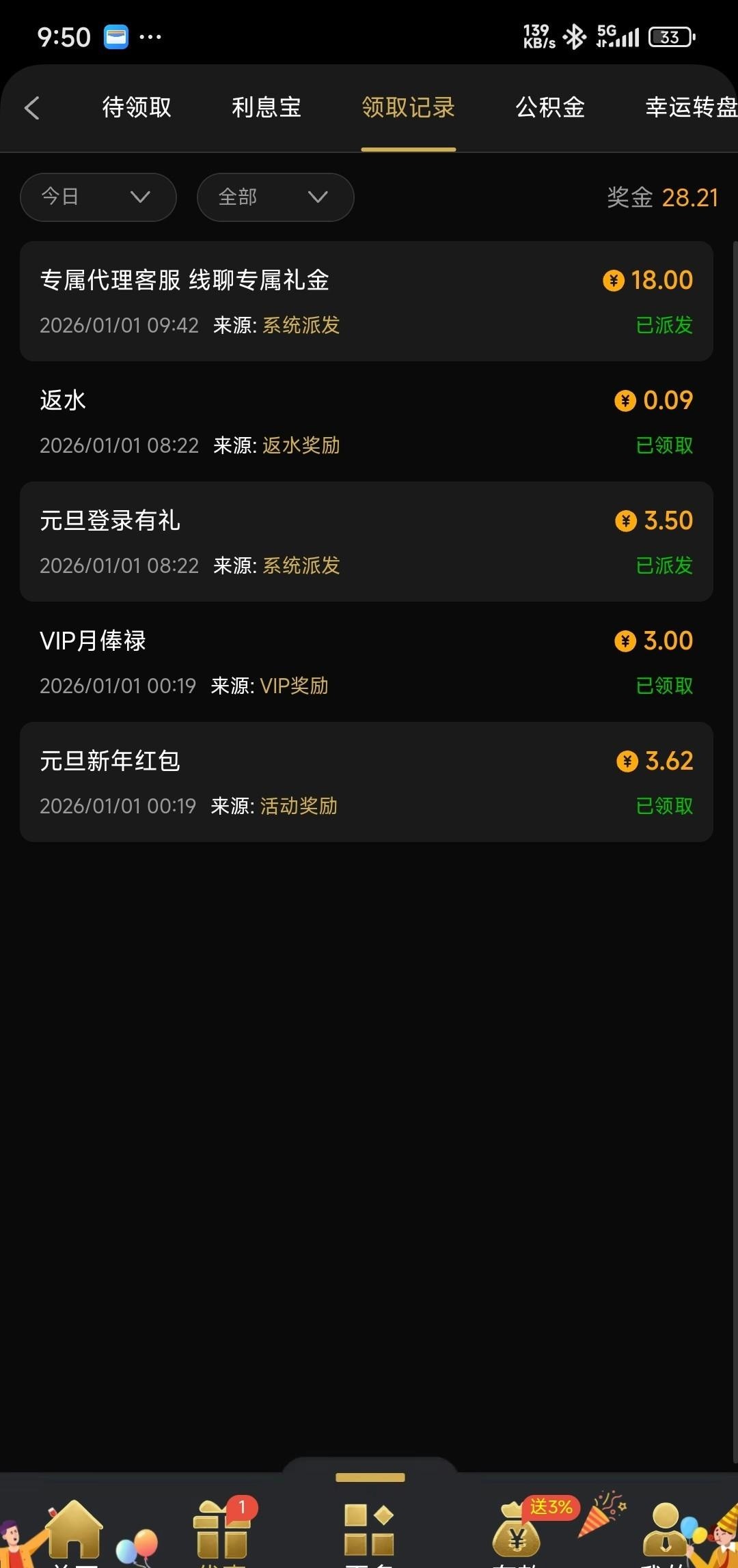
Task: Open the 利息宝 tab
Action: 266,108
